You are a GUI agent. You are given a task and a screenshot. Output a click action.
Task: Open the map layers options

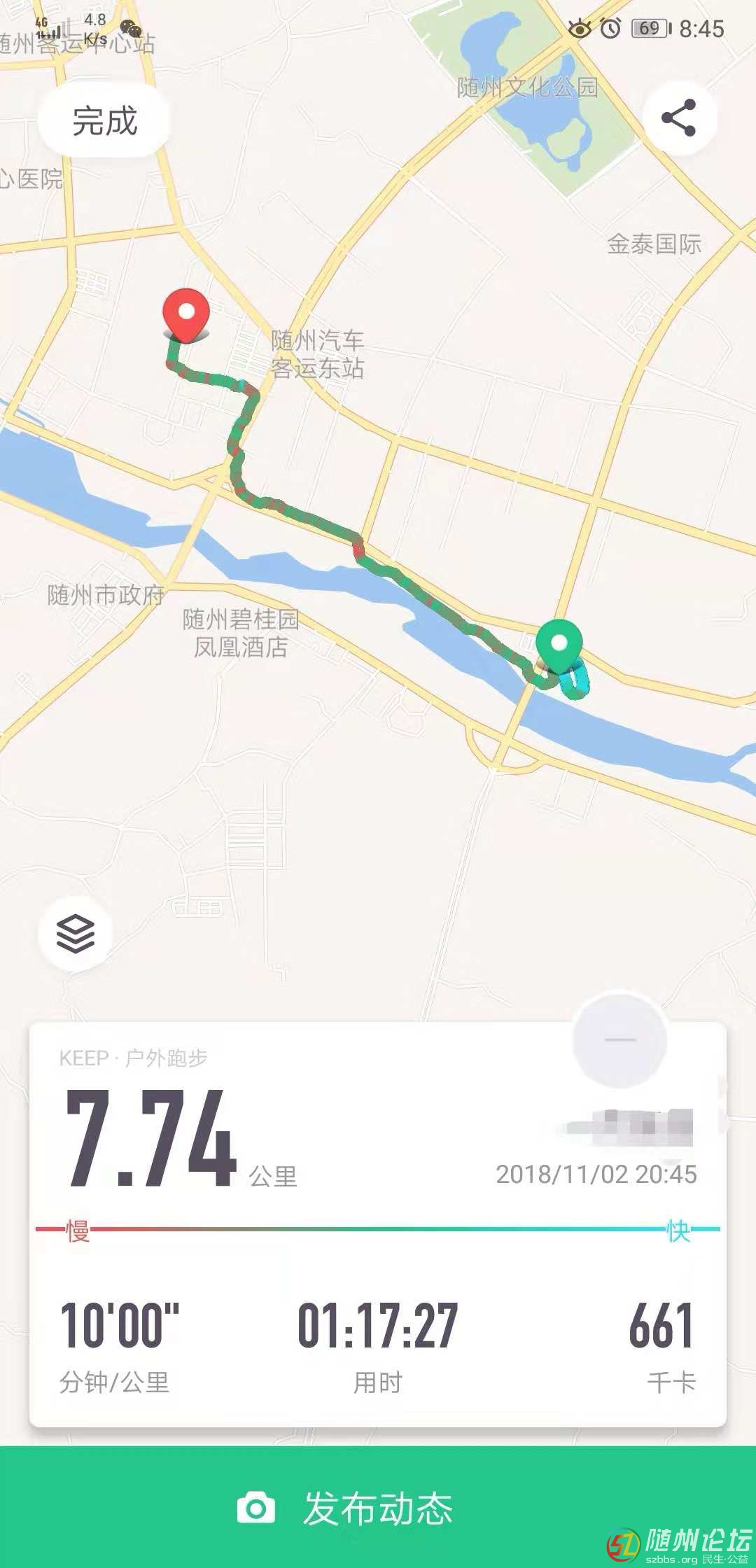click(x=76, y=933)
